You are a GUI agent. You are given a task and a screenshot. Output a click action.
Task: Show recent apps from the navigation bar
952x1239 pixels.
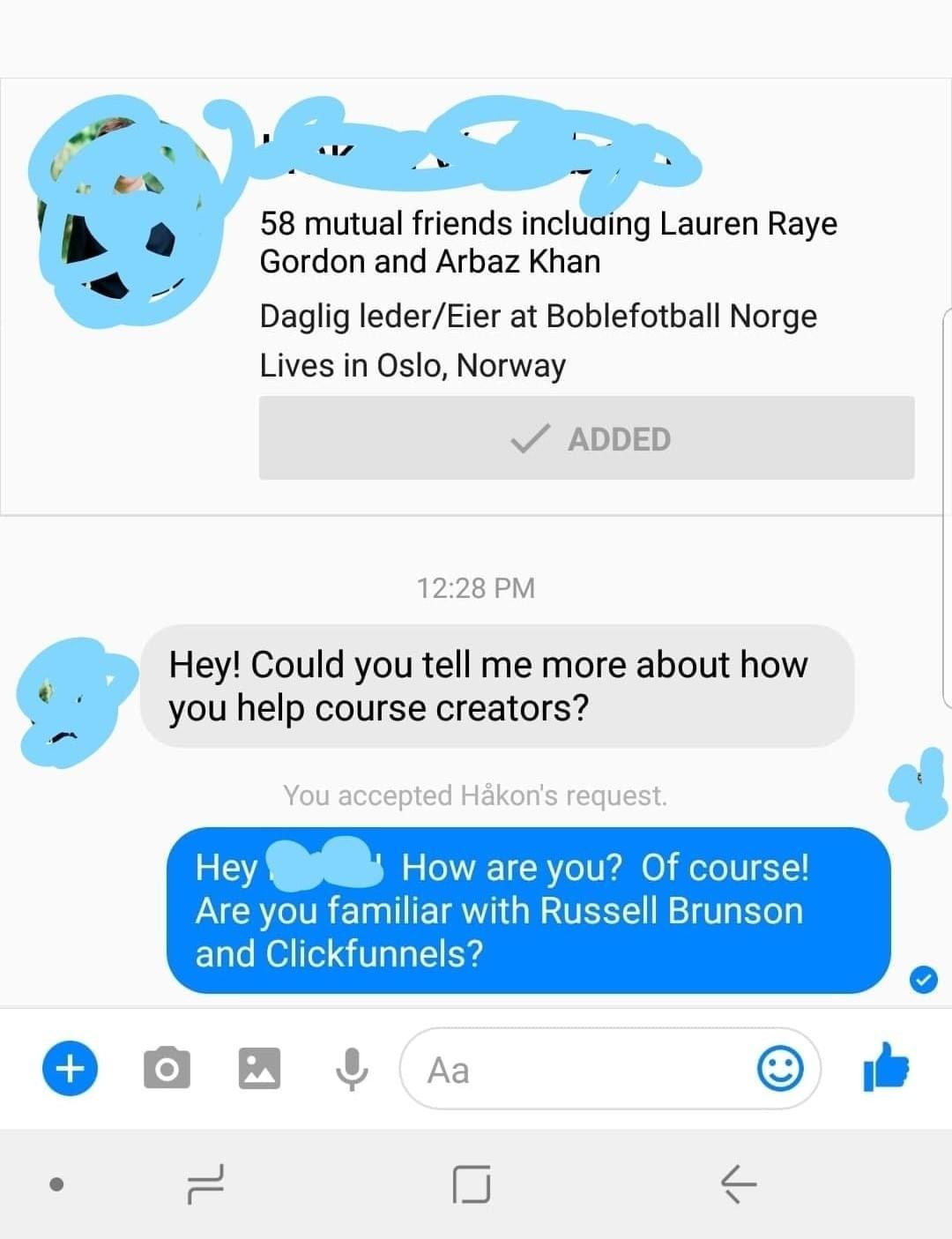point(205,1183)
